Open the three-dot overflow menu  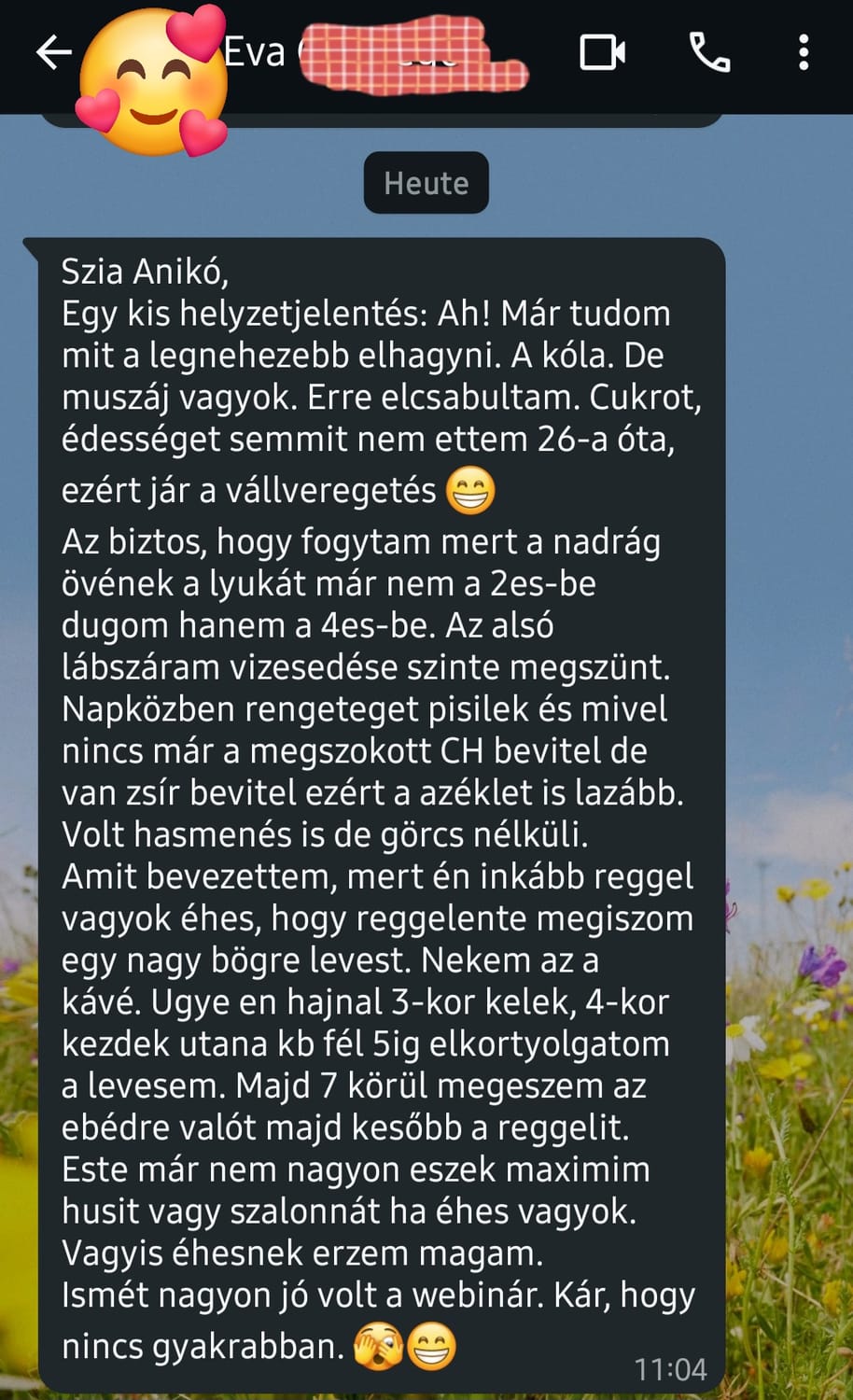click(x=804, y=53)
